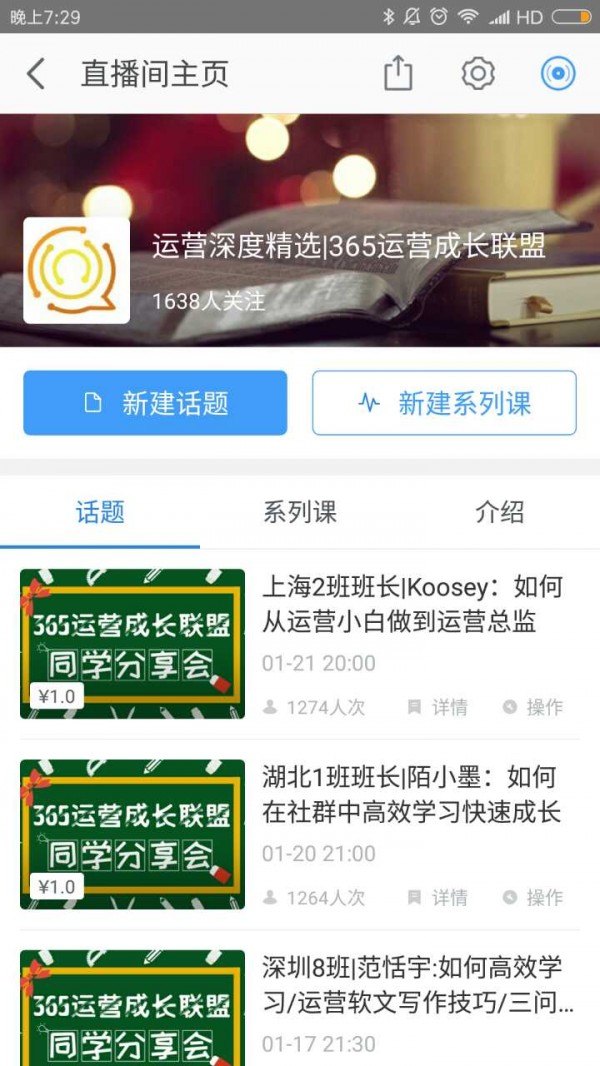Open the 上海2班班长 Koosey topic
Viewport: 600px width, 1066px height.
(412, 604)
